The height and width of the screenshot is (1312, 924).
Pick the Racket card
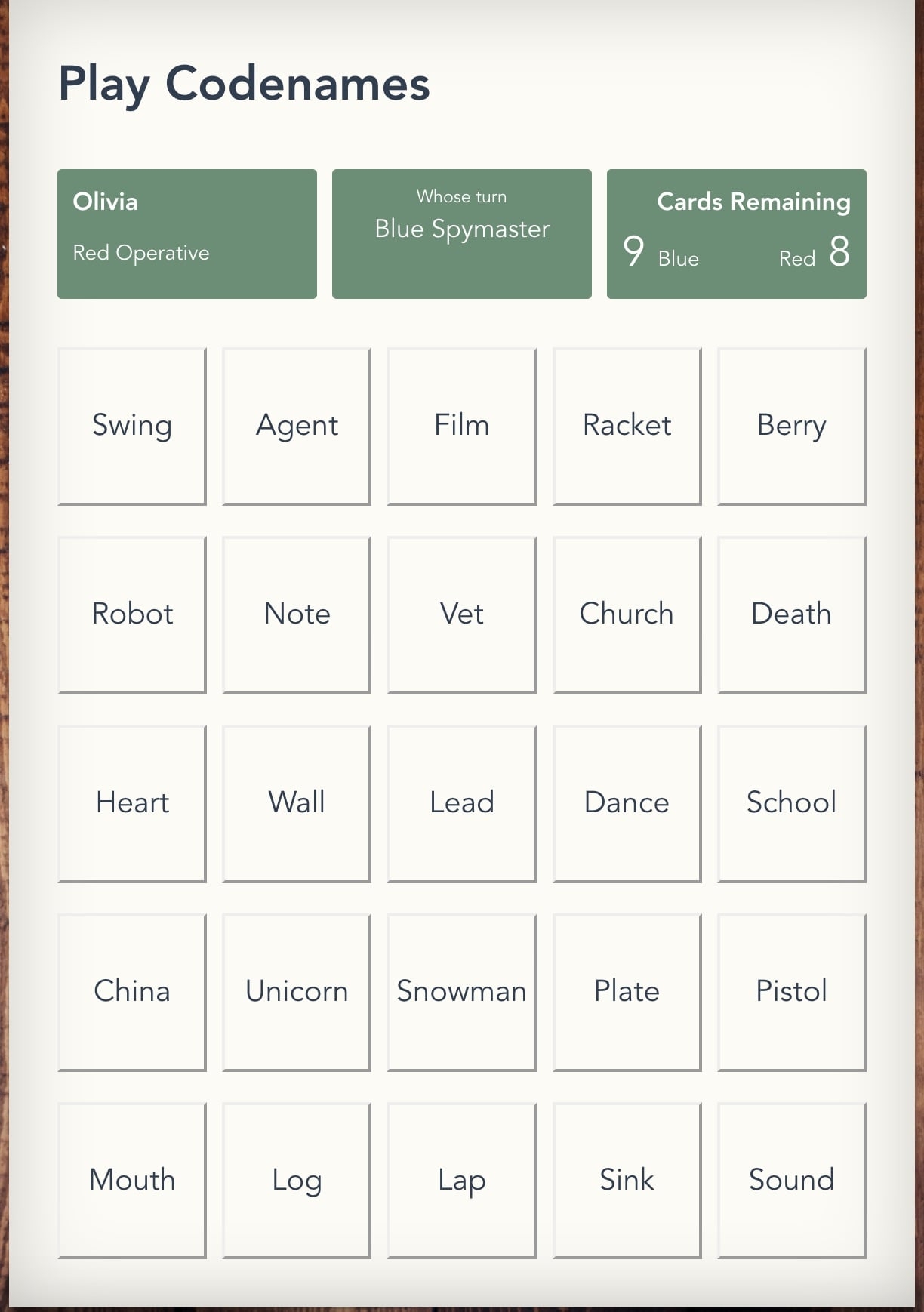click(627, 426)
